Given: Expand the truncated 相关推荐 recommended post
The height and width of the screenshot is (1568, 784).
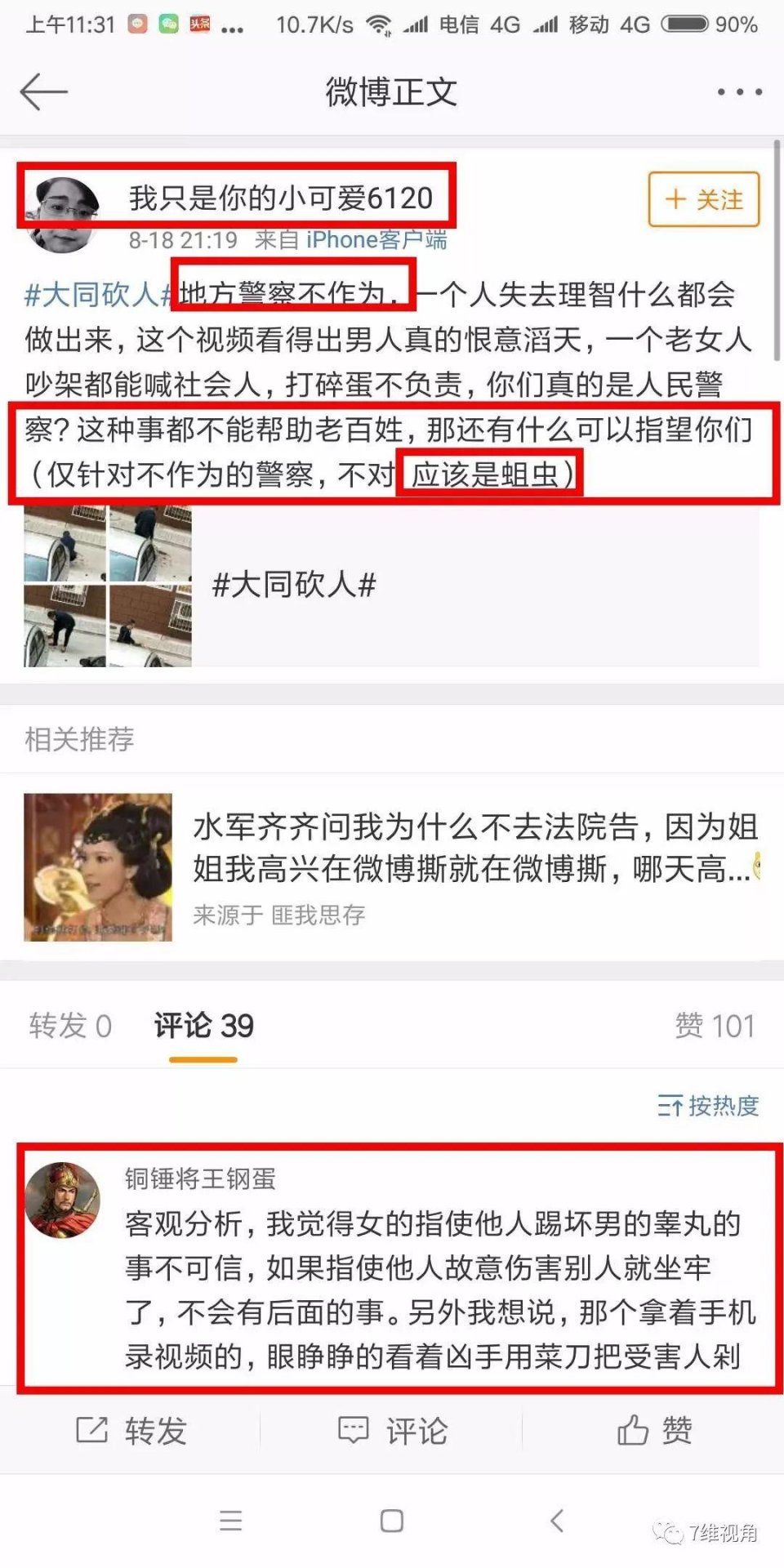Looking at the screenshot, I should point(474,849).
